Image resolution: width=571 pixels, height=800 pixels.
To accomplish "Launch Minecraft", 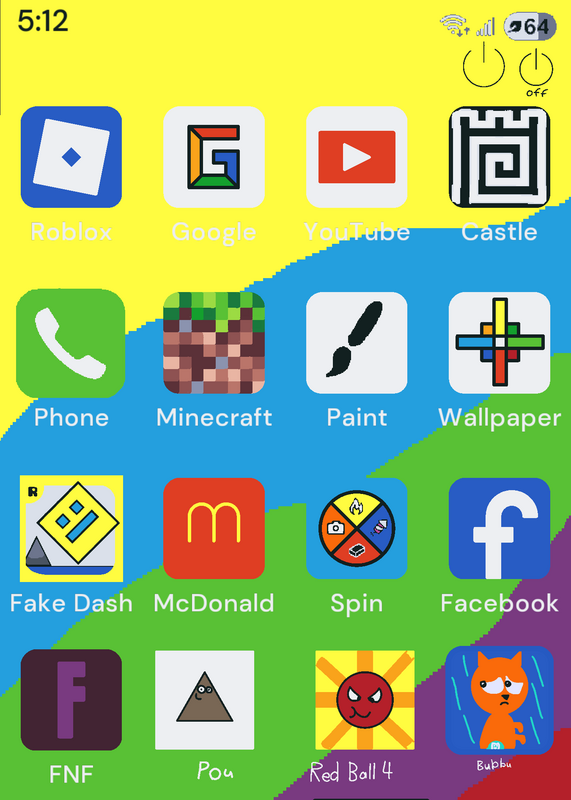I will click(x=214, y=343).
